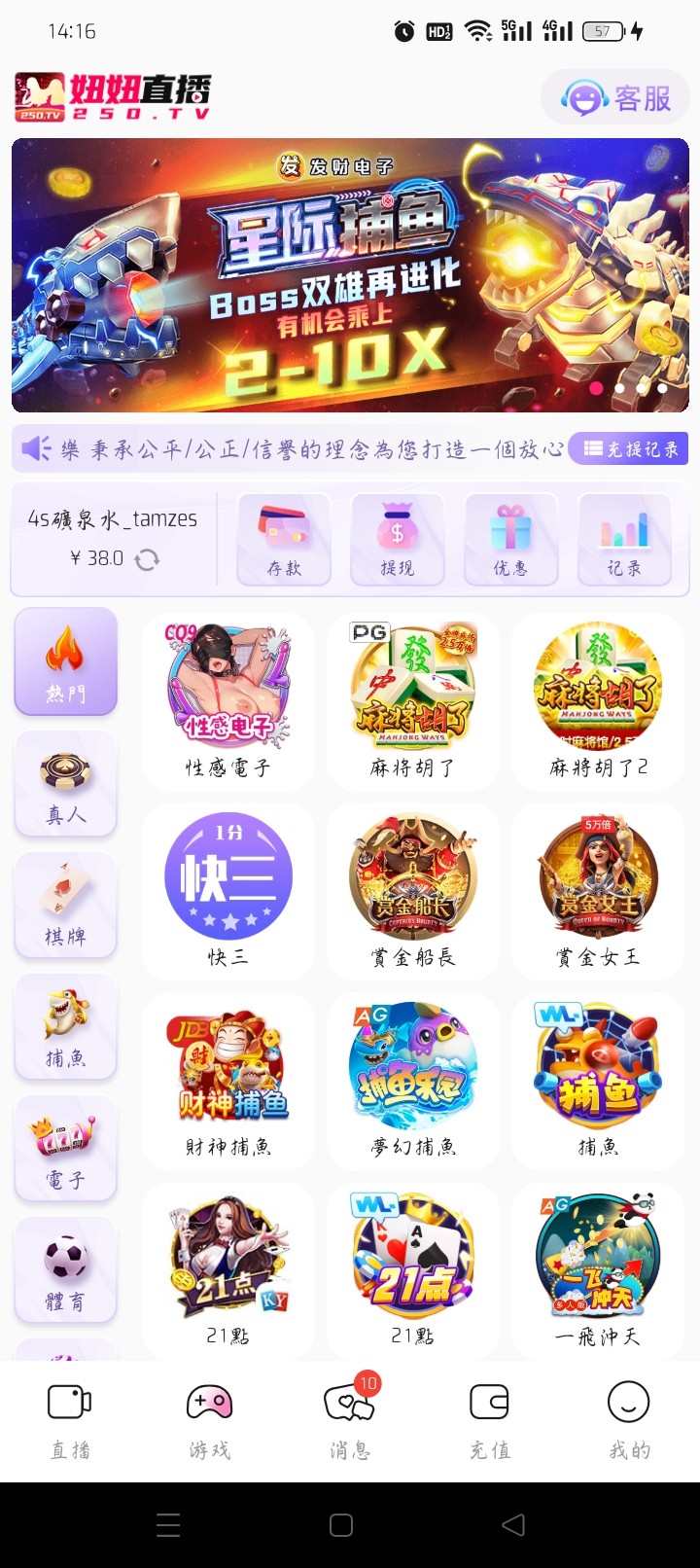View 优惠 promotions

pos(510,540)
